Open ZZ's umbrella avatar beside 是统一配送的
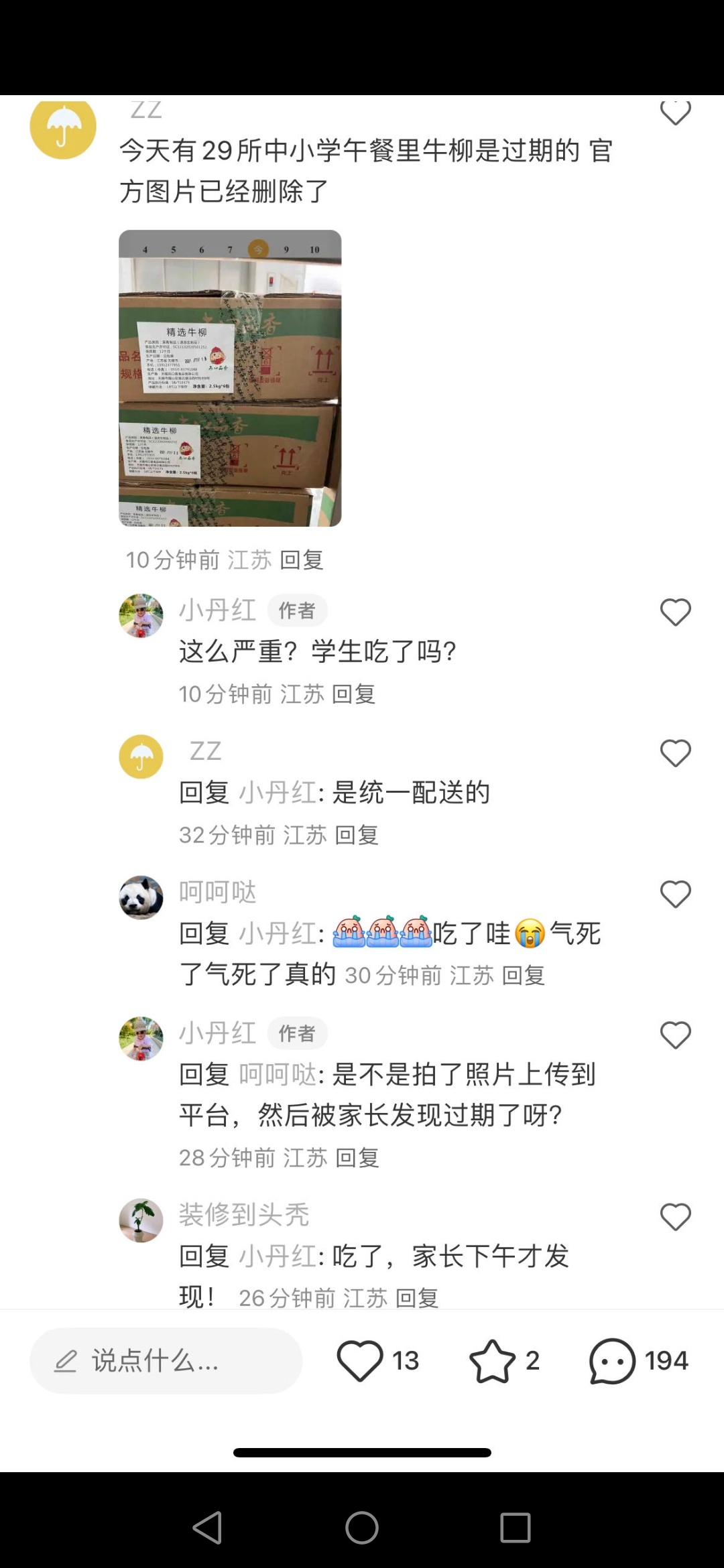Viewport: 724px width, 1568px height. [141, 757]
